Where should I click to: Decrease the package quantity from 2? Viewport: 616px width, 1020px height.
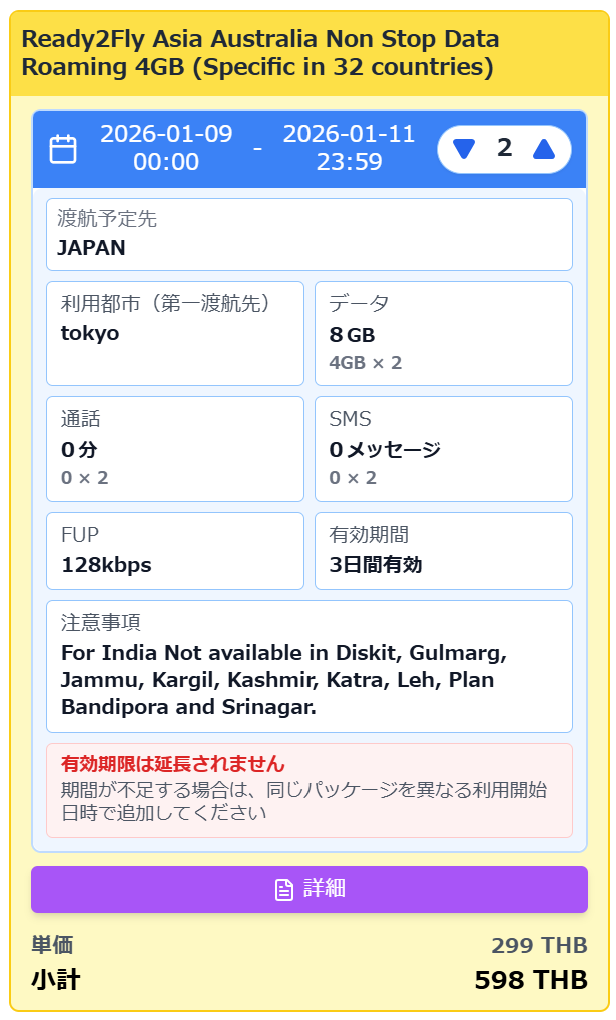coord(464,149)
